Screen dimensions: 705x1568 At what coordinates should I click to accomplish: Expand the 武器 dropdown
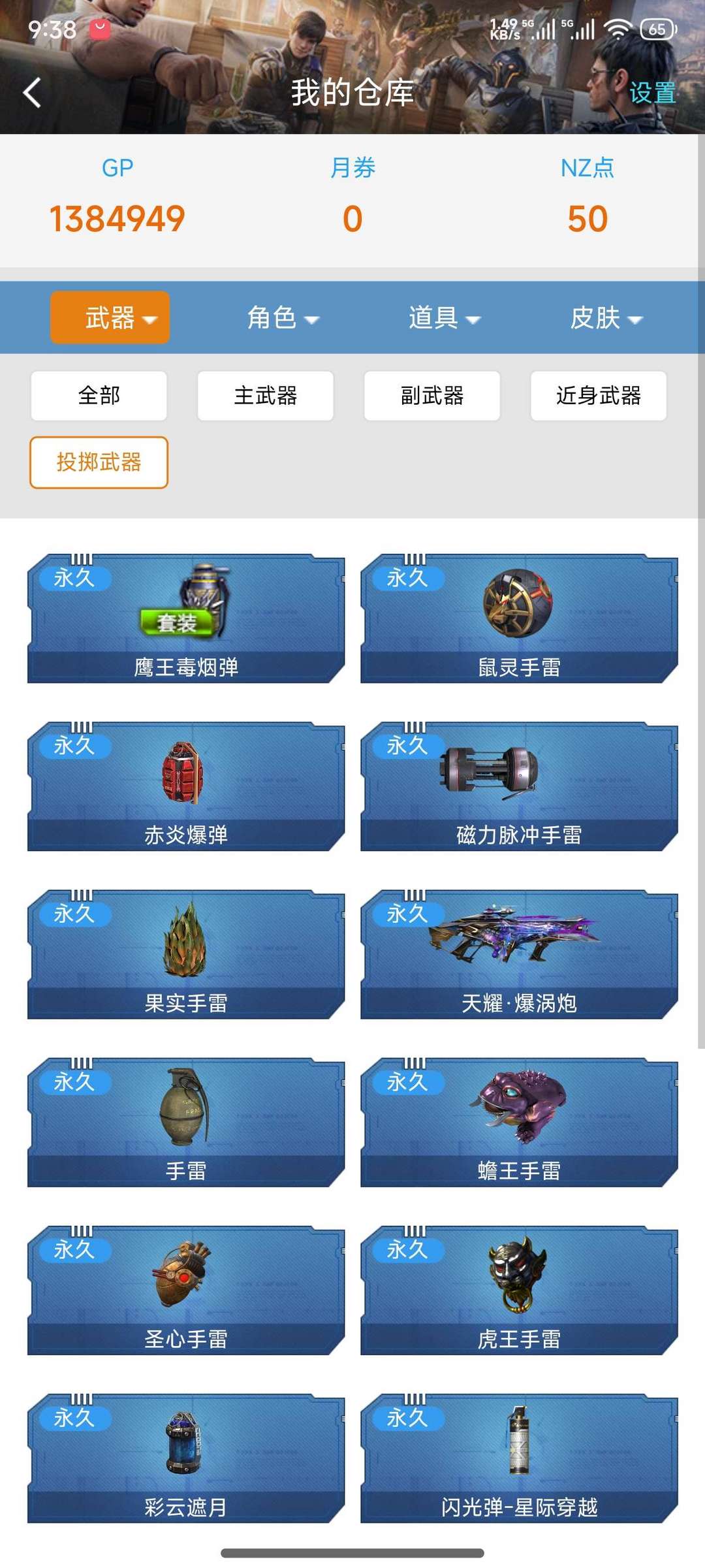[110, 318]
